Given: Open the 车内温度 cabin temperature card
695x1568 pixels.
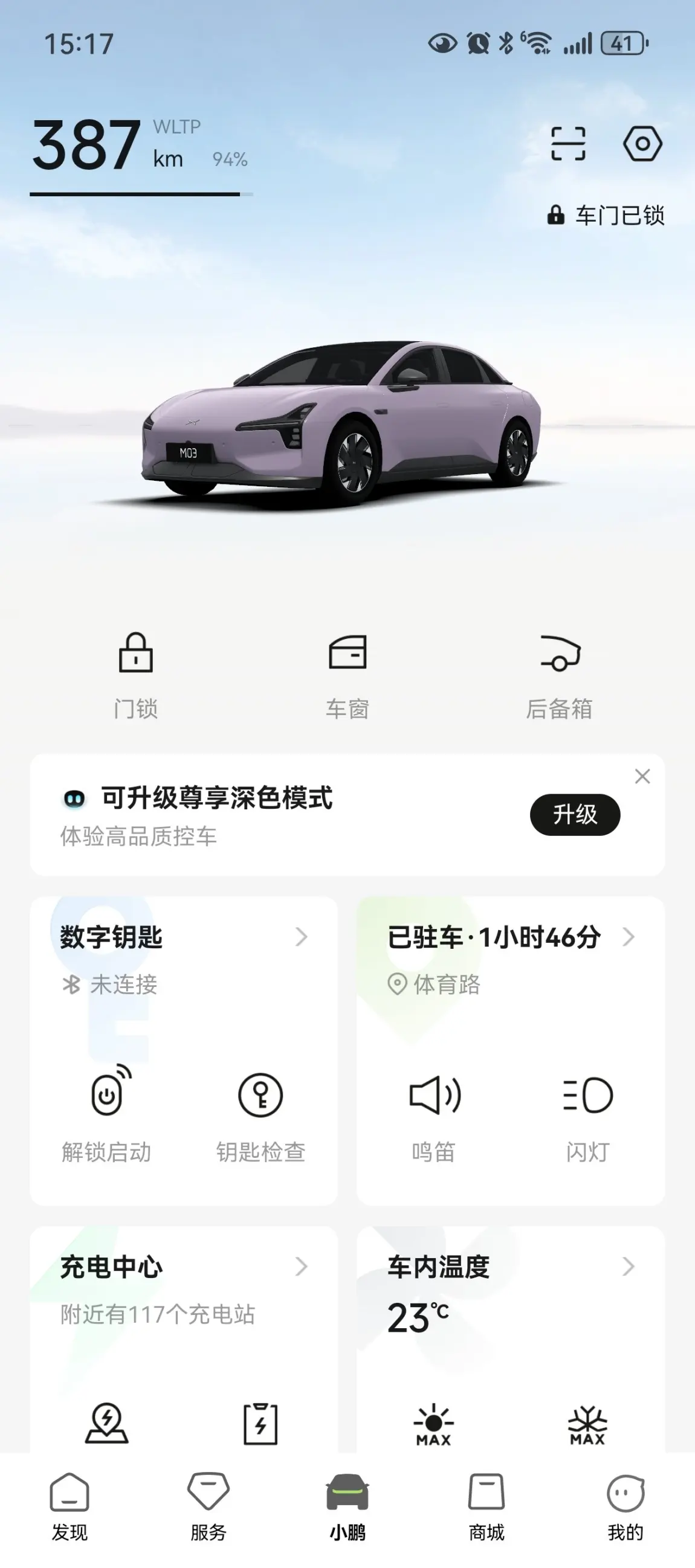Looking at the screenshot, I should 511,1267.
